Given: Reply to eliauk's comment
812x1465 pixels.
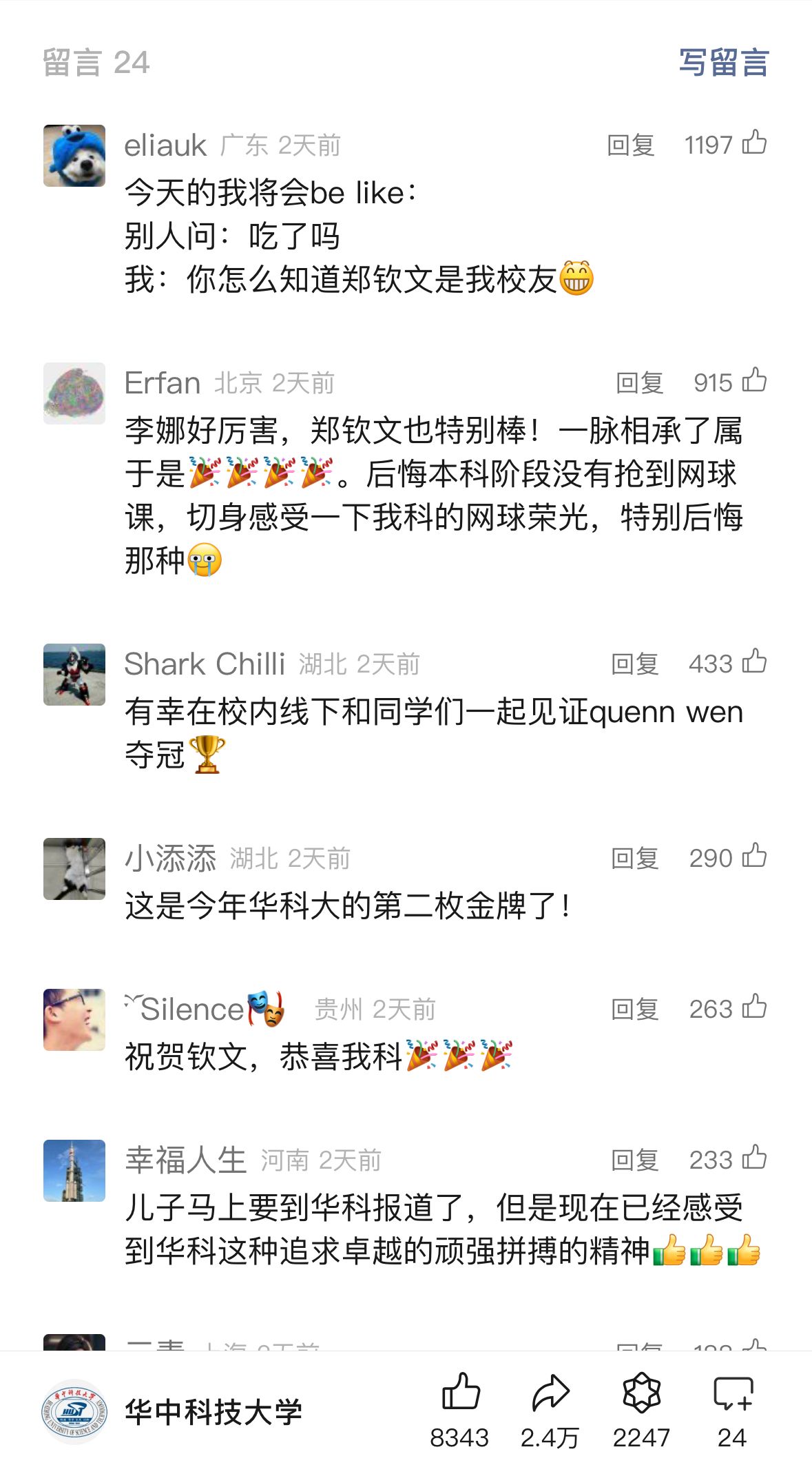Looking at the screenshot, I should (x=630, y=145).
